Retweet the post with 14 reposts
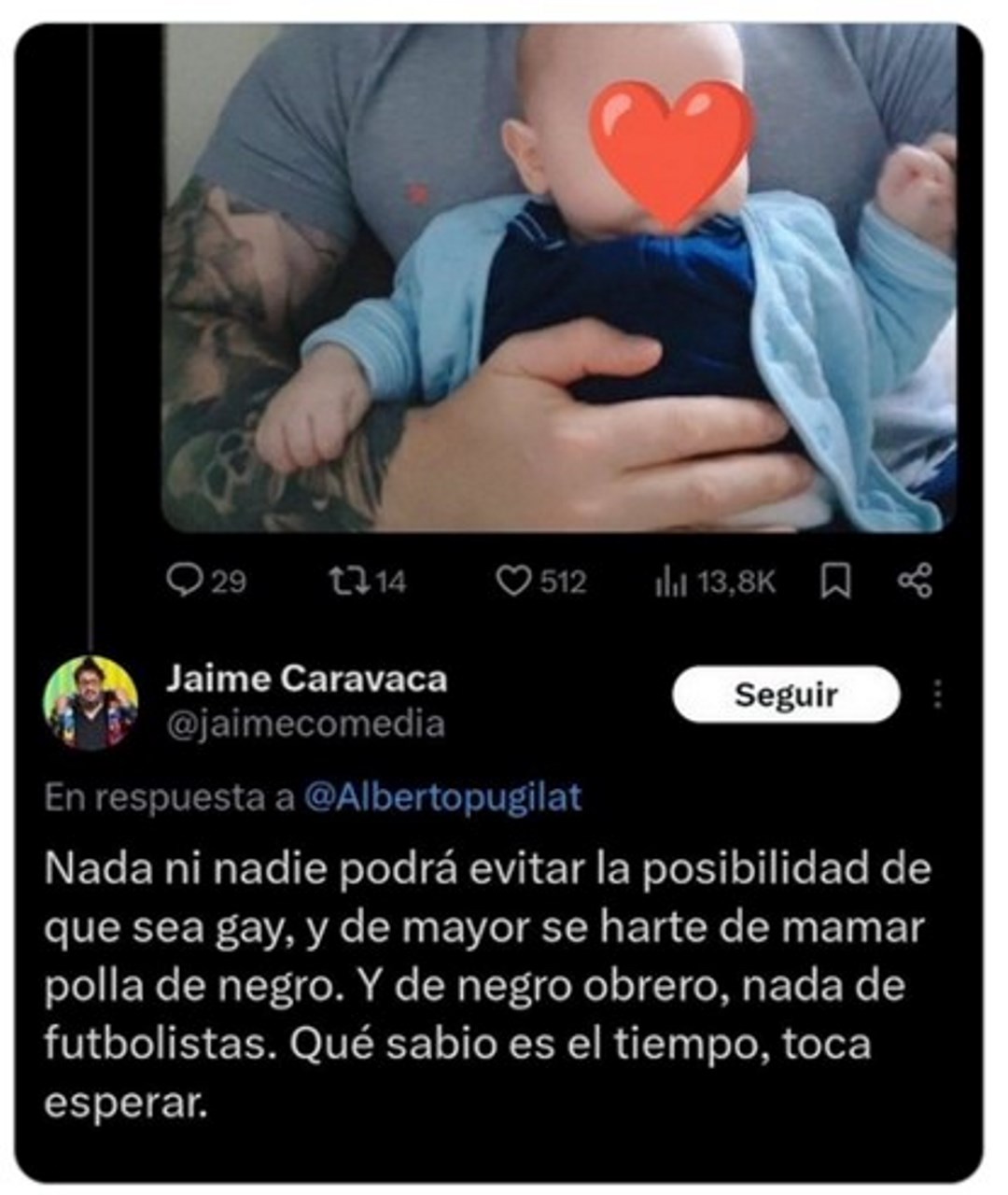Viewport: 1008px width, 1195px height. tap(344, 581)
